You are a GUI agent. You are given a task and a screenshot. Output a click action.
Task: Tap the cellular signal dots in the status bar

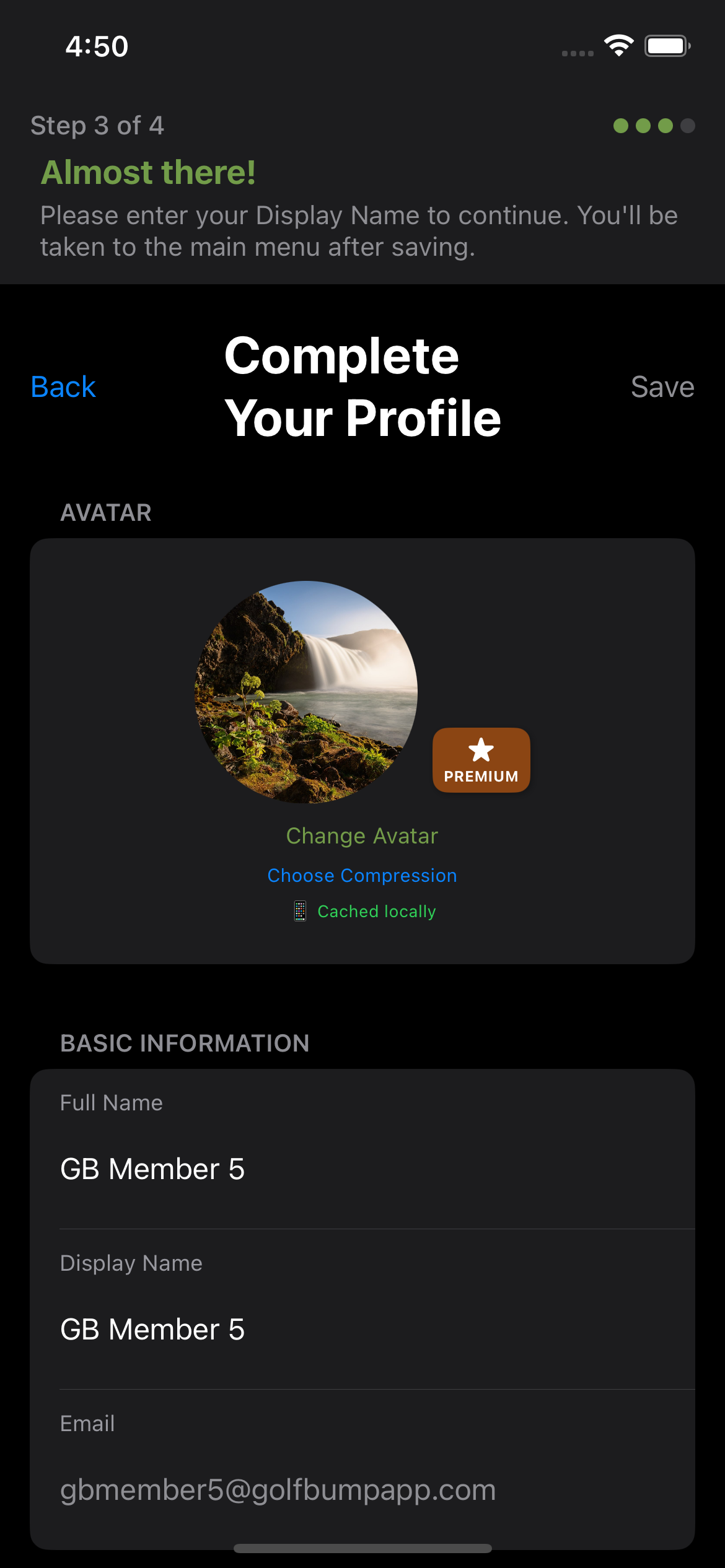tap(576, 53)
